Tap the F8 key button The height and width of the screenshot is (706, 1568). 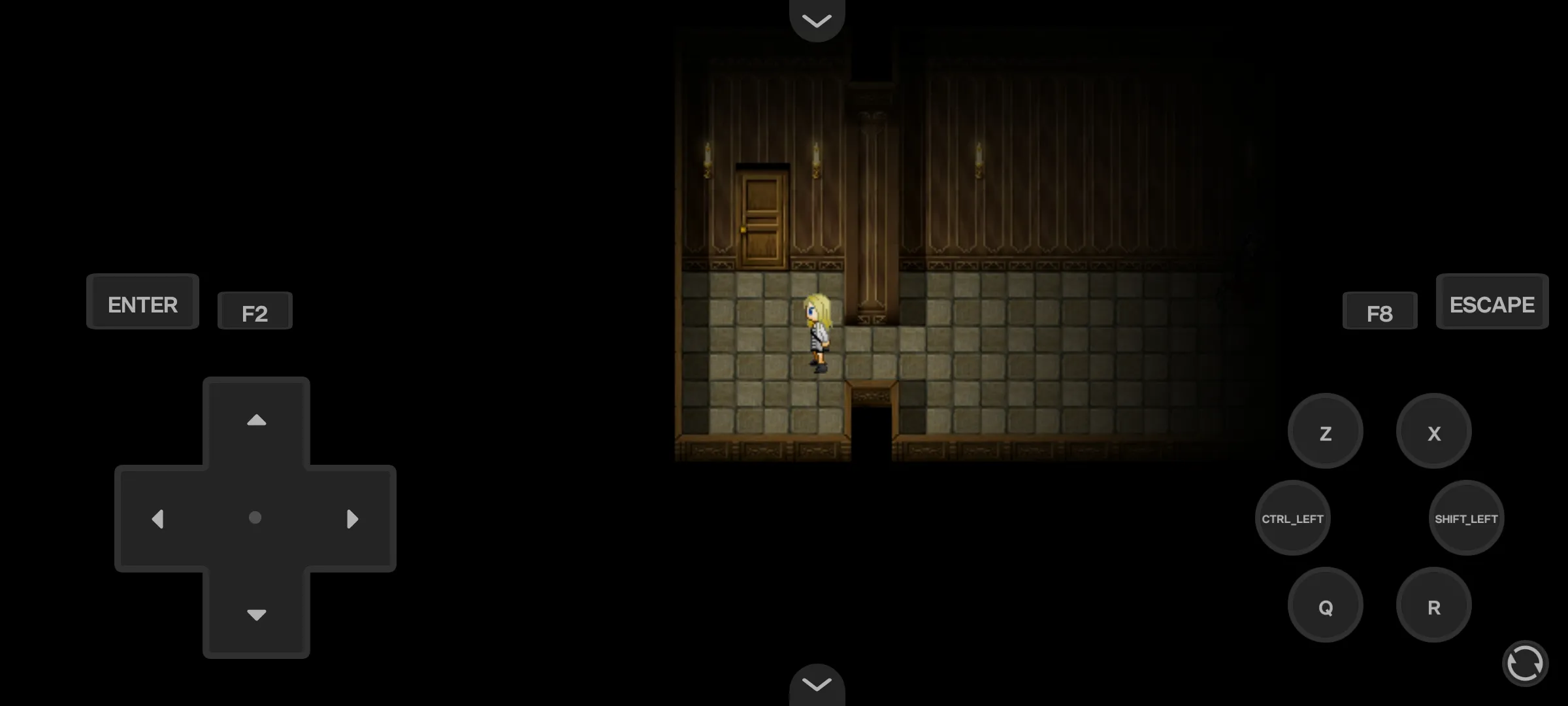(x=1379, y=311)
